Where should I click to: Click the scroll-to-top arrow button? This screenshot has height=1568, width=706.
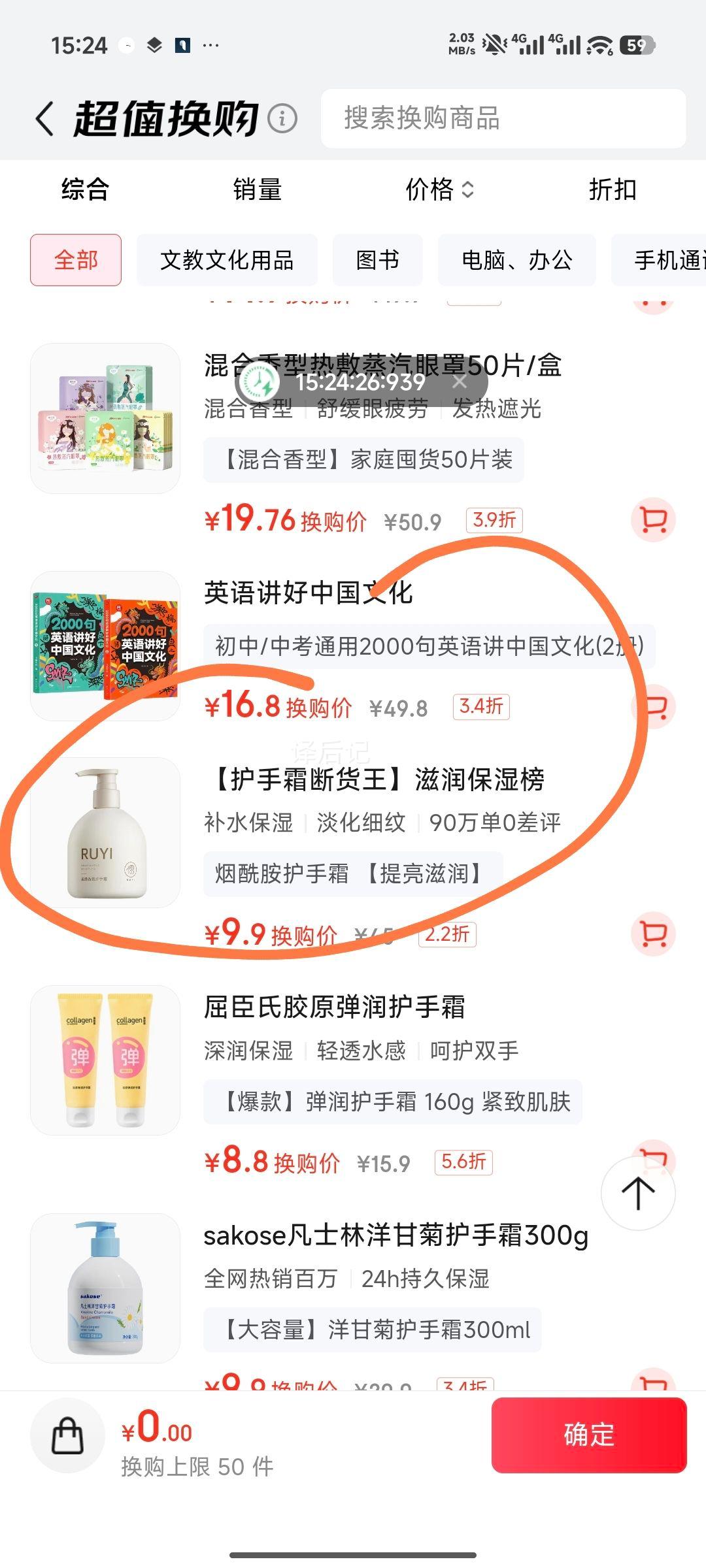click(638, 1194)
